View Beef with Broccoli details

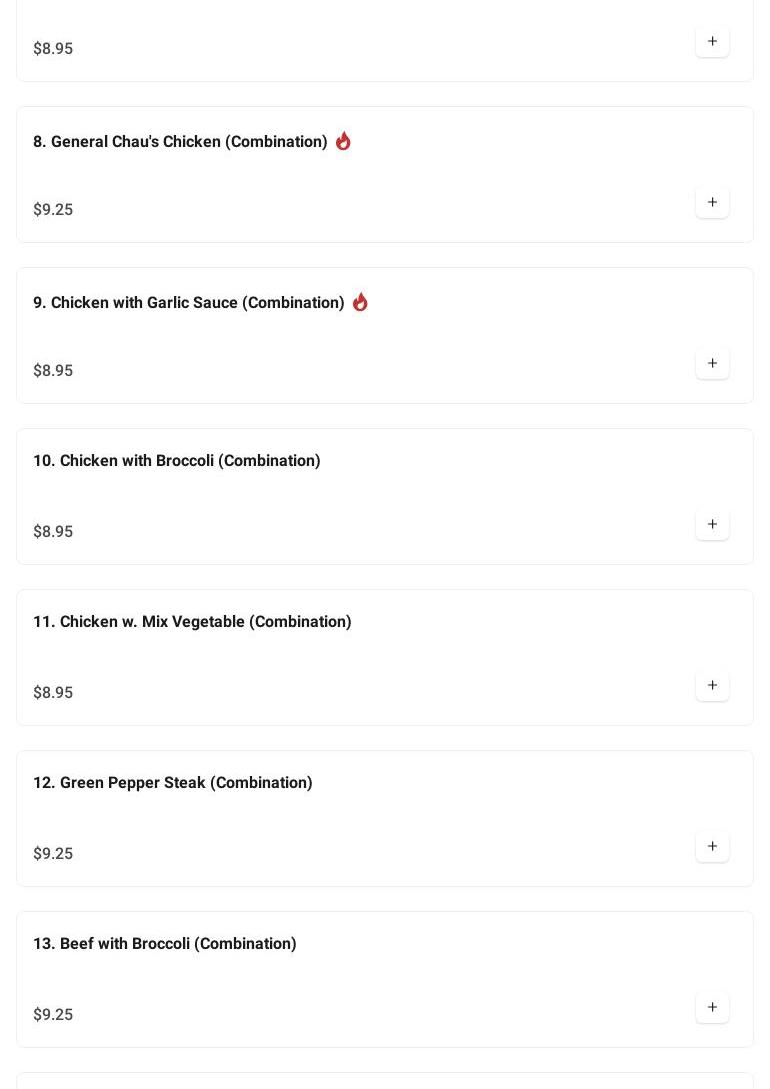pyautogui.click(x=164, y=944)
